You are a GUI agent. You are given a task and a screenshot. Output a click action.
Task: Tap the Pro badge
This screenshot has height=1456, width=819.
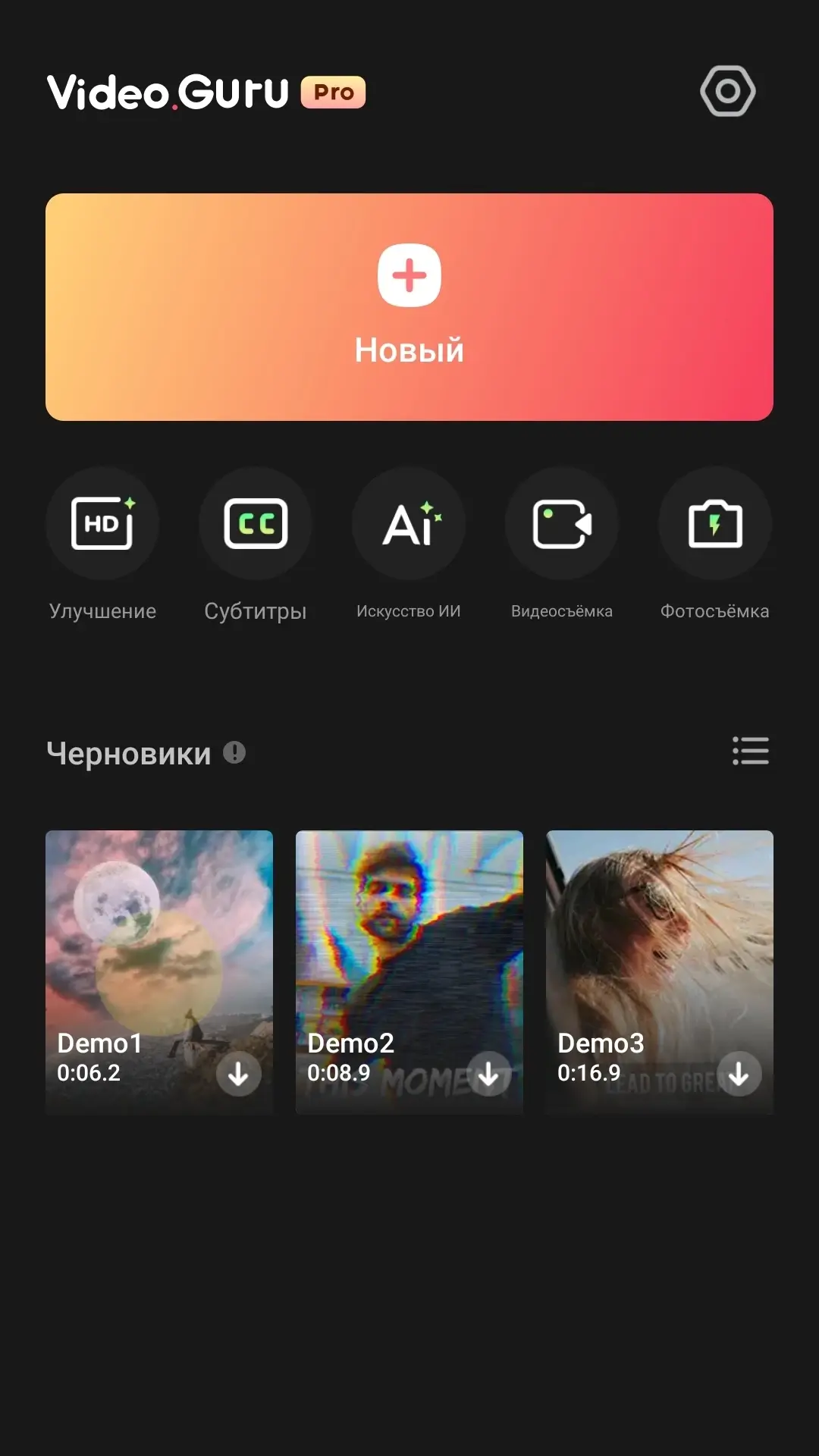[334, 93]
